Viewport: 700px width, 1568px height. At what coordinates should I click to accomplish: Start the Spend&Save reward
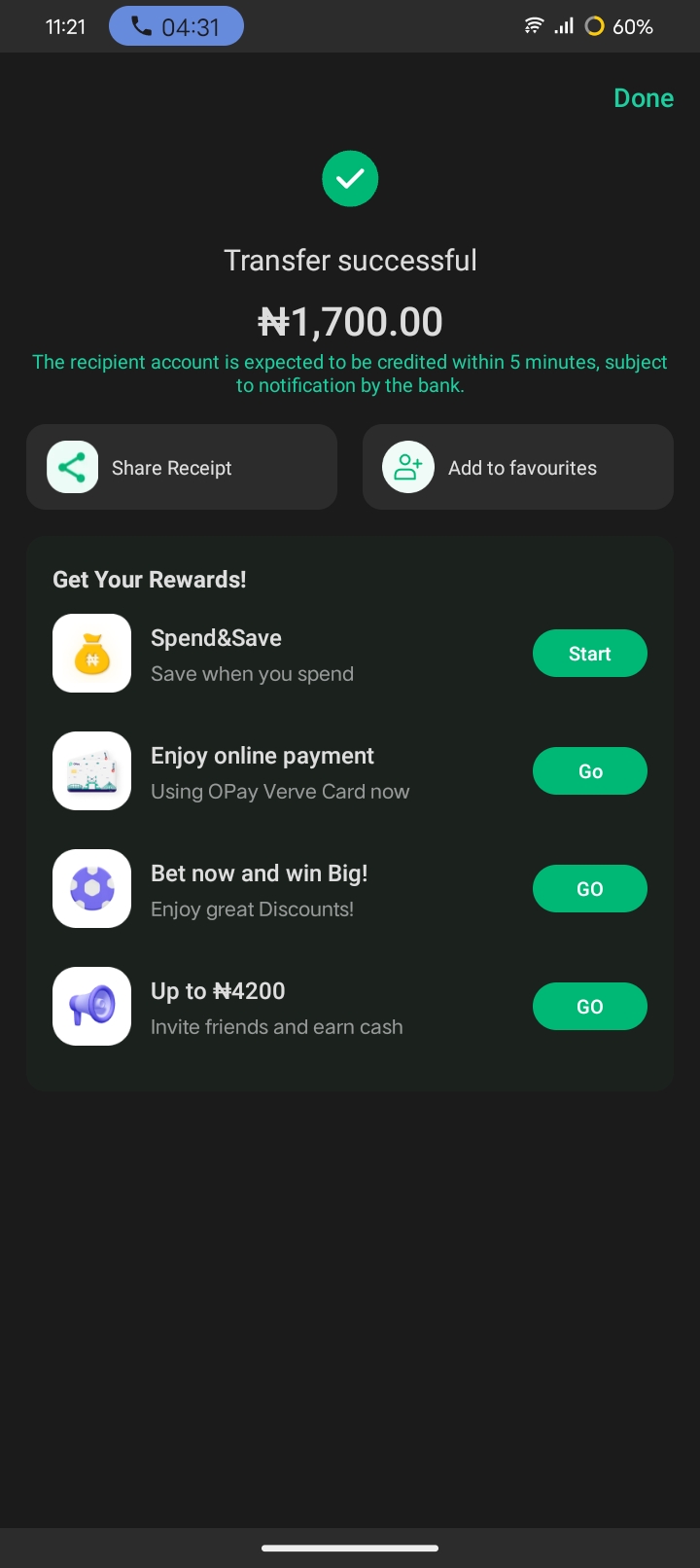pyautogui.click(x=589, y=654)
